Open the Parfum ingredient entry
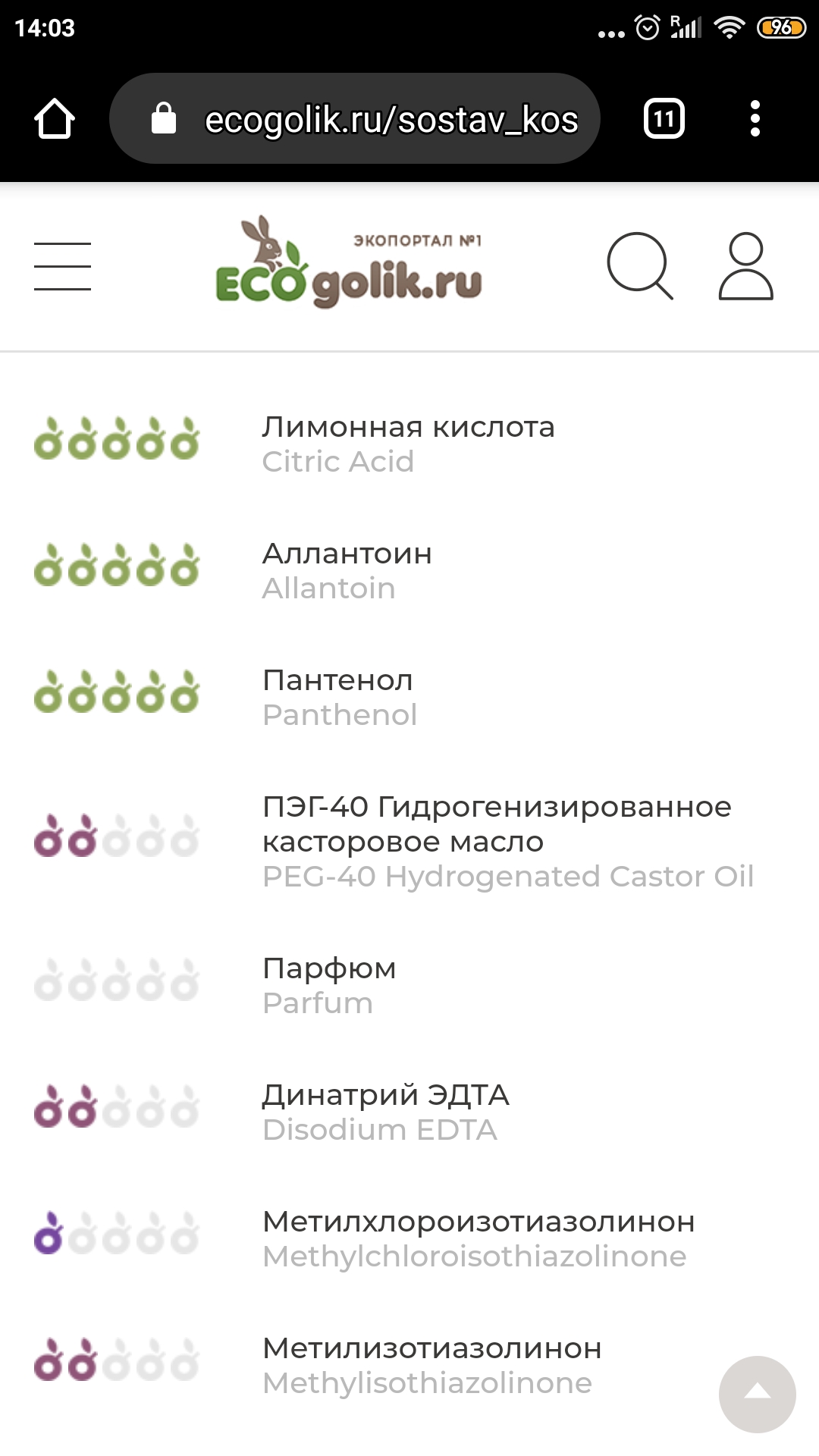819x1456 pixels. 329,985
